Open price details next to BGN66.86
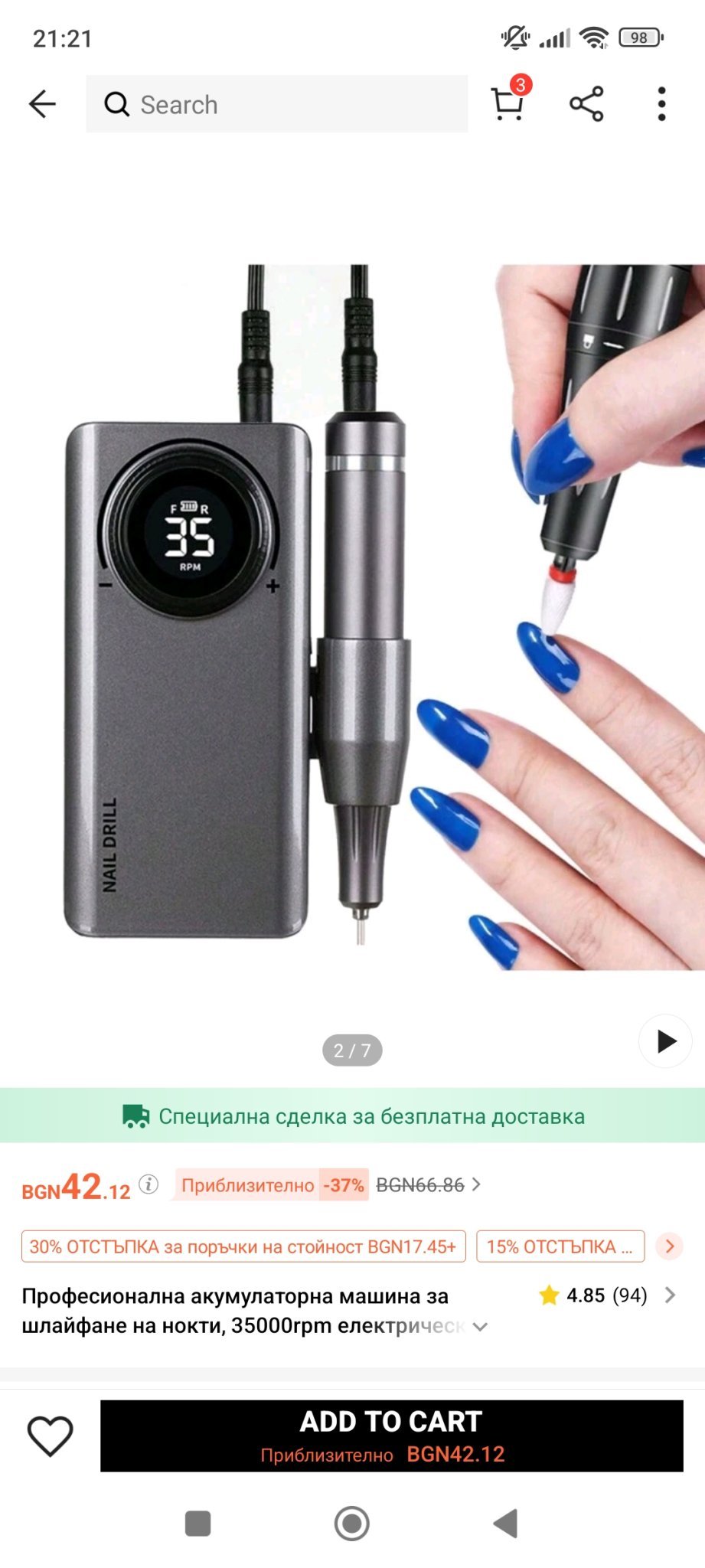This screenshot has width=705, height=1568. click(x=476, y=1184)
